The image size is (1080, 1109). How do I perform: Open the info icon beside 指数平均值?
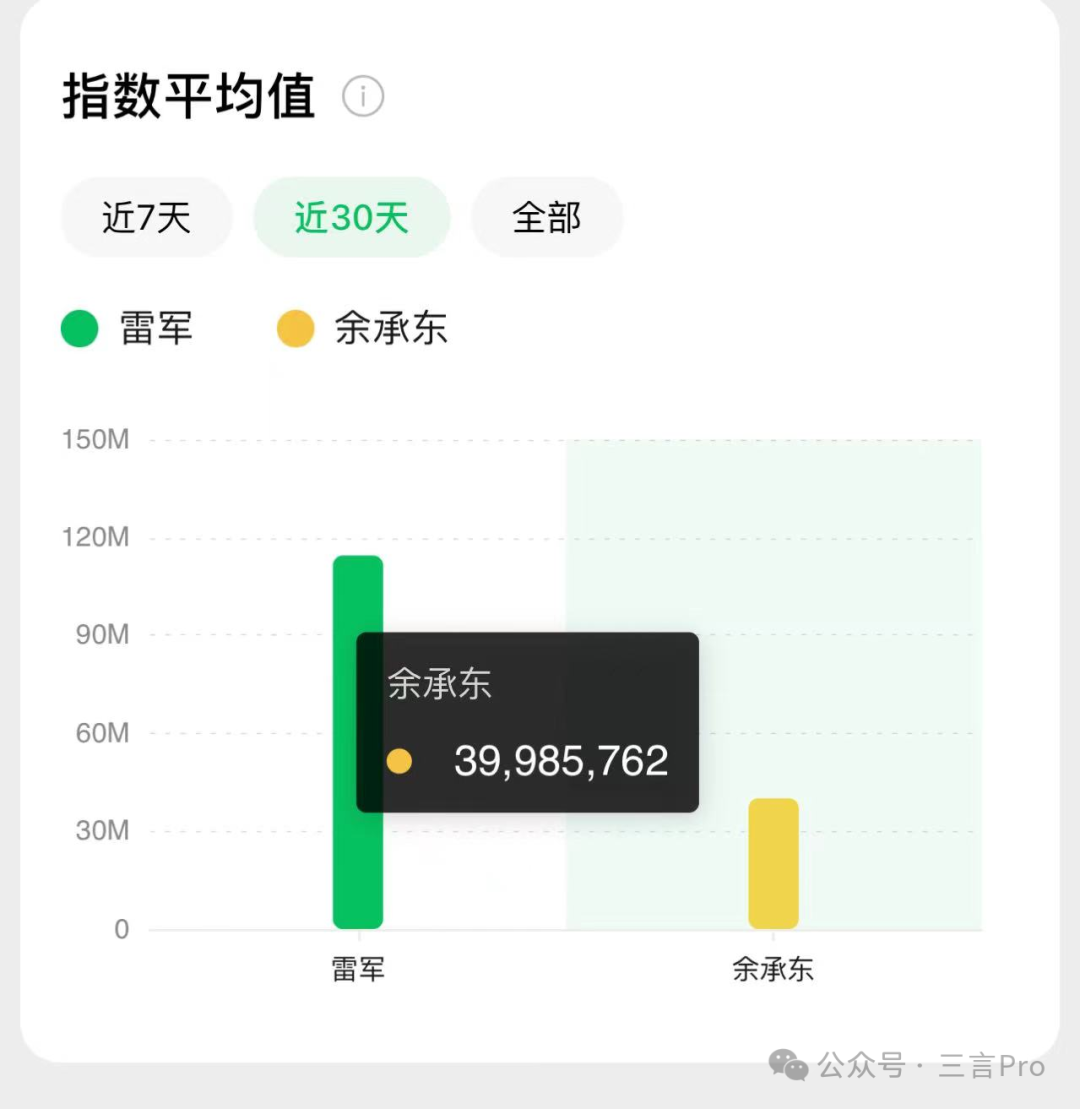[363, 97]
